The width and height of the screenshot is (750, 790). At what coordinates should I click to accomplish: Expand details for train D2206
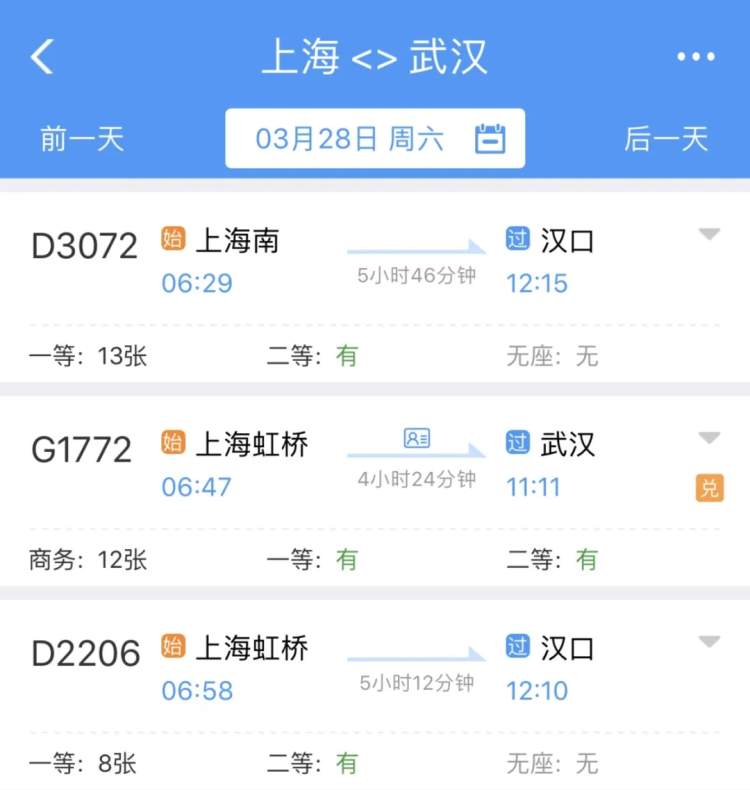(x=709, y=642)
